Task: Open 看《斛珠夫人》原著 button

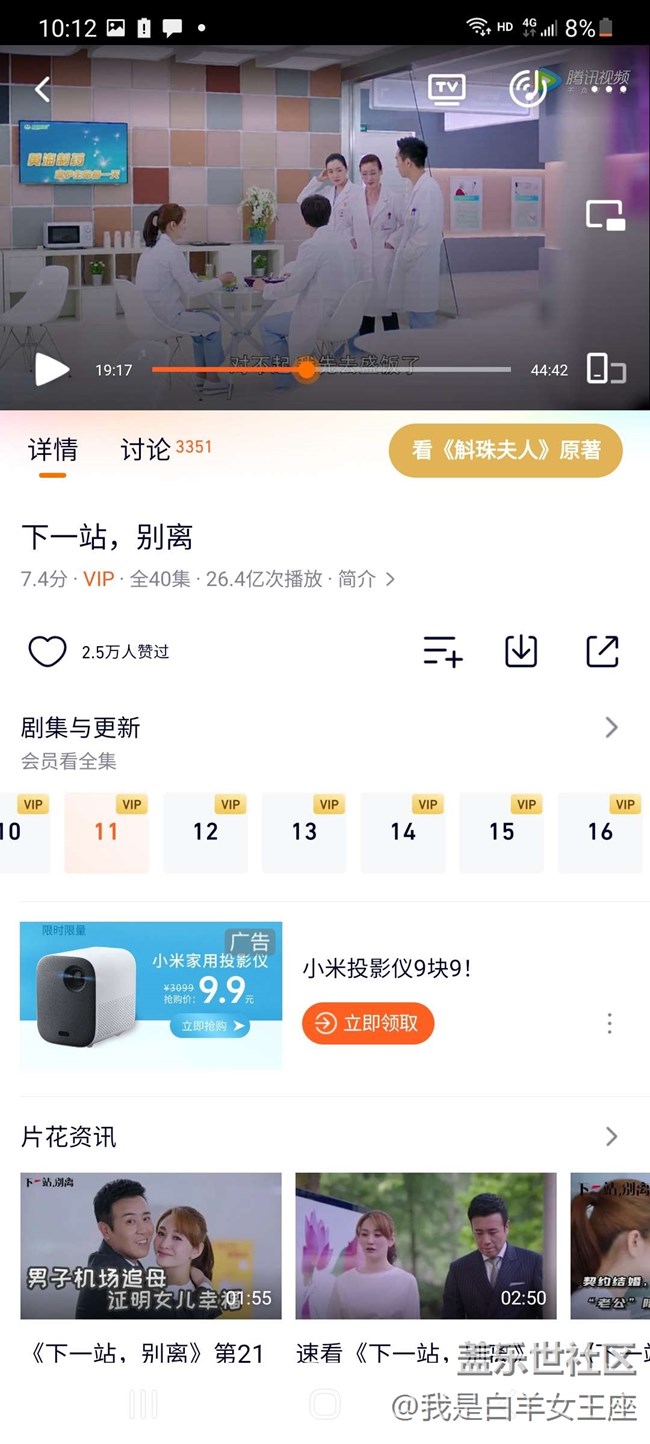Action: pos(505,450)
